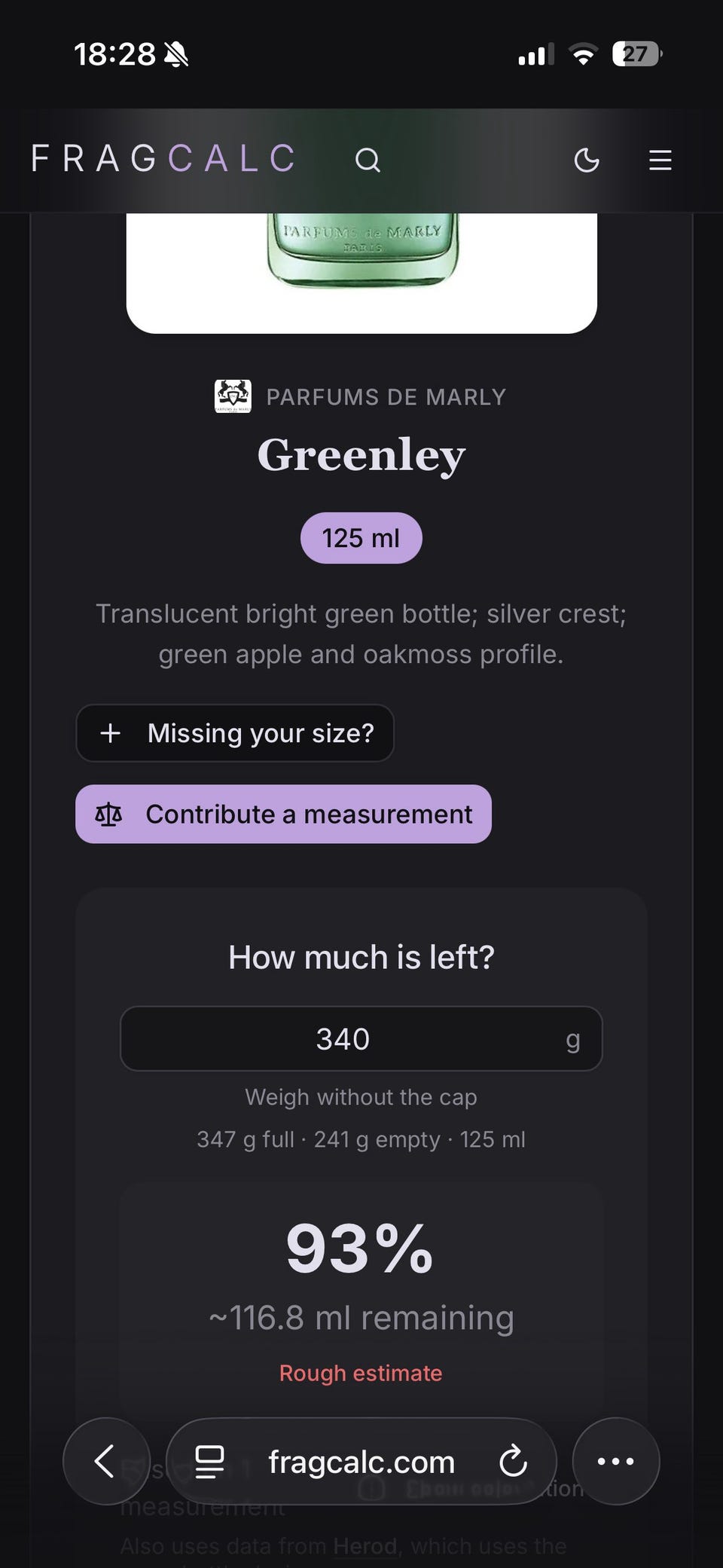Viewport: 723px width, 1568px height.
Task: Edit the weight field showing 340
Action: click(x=343, y=1039)
